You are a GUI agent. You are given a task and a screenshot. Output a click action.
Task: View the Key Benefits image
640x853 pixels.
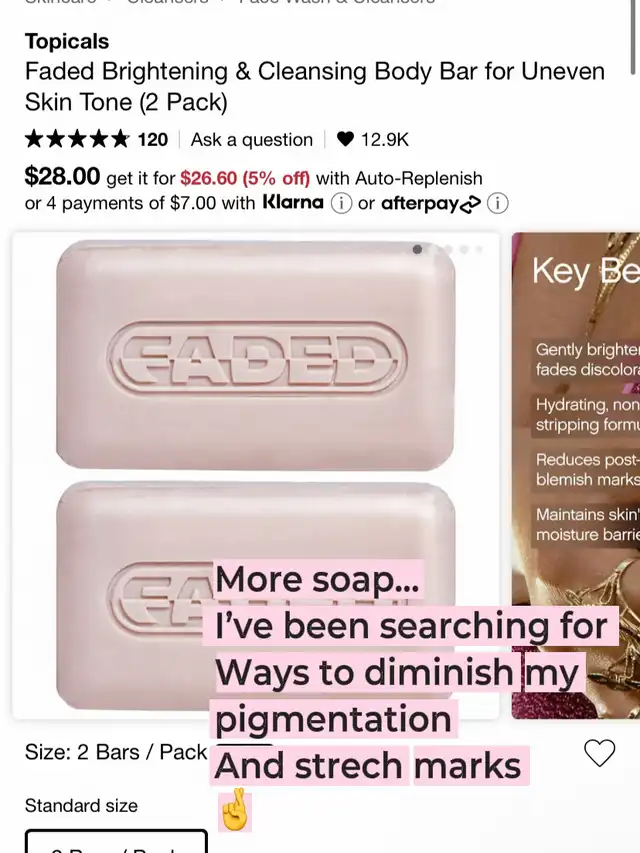coord(576,475)
